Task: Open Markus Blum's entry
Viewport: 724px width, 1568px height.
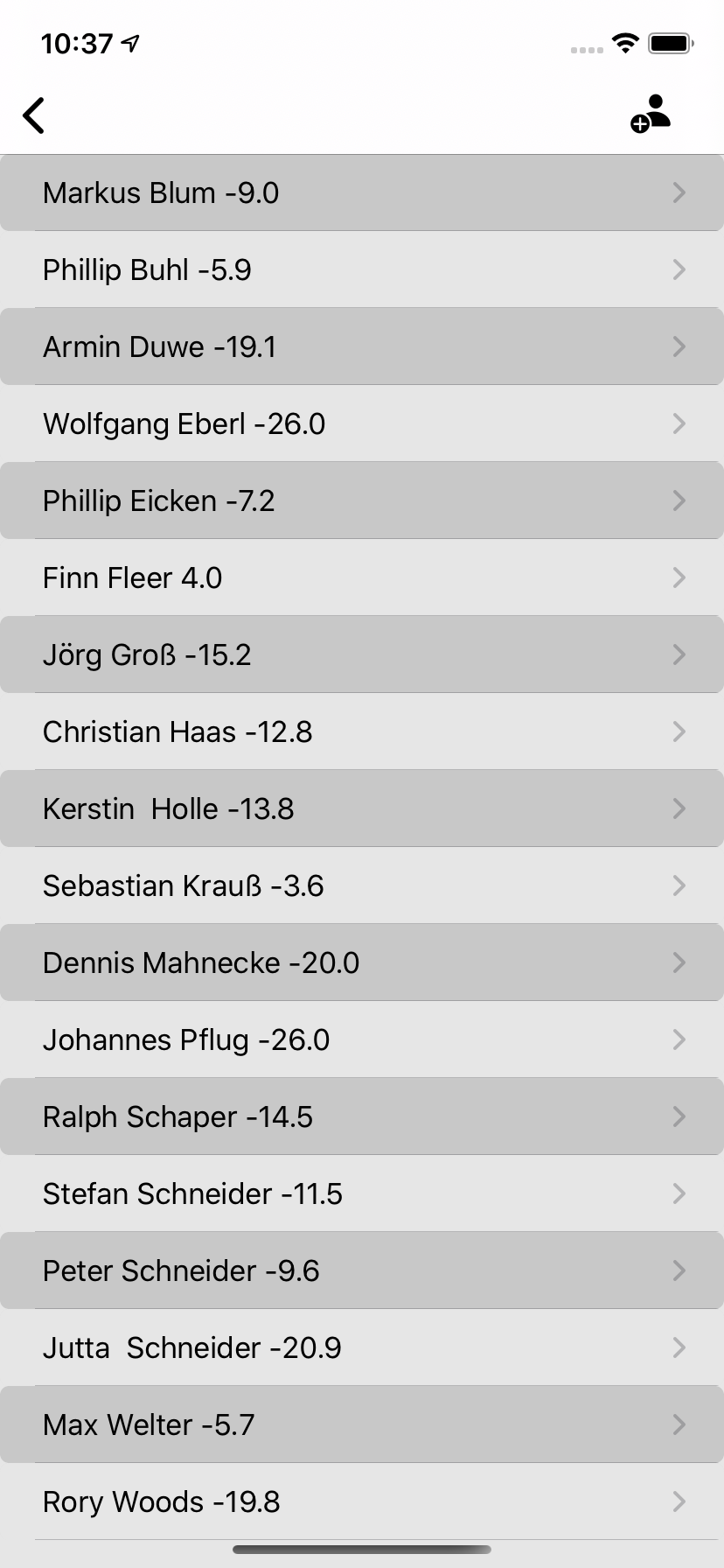Action: [x=362, y=192]
